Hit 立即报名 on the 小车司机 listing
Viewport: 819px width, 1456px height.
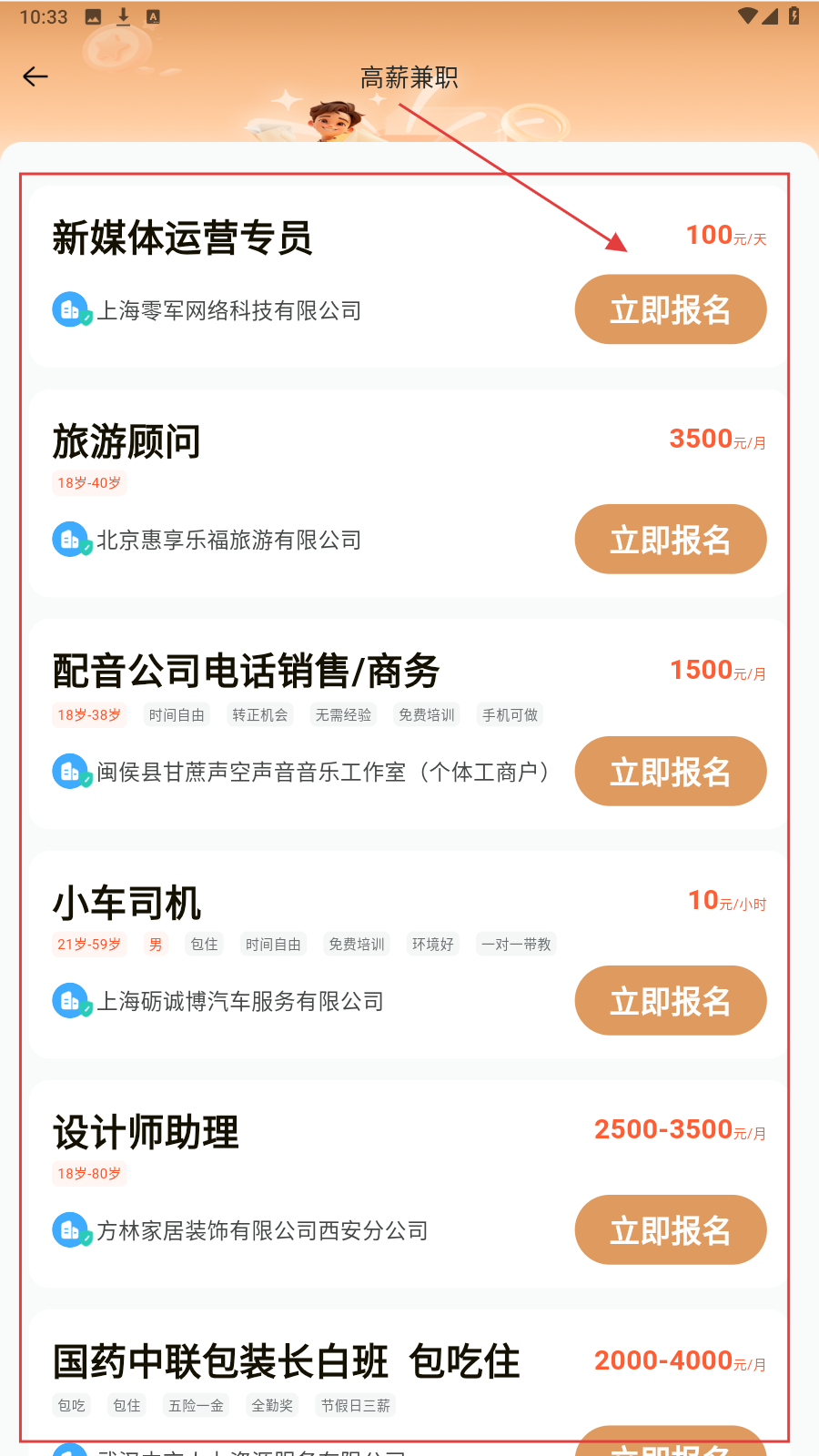(x=670, y=1001)
